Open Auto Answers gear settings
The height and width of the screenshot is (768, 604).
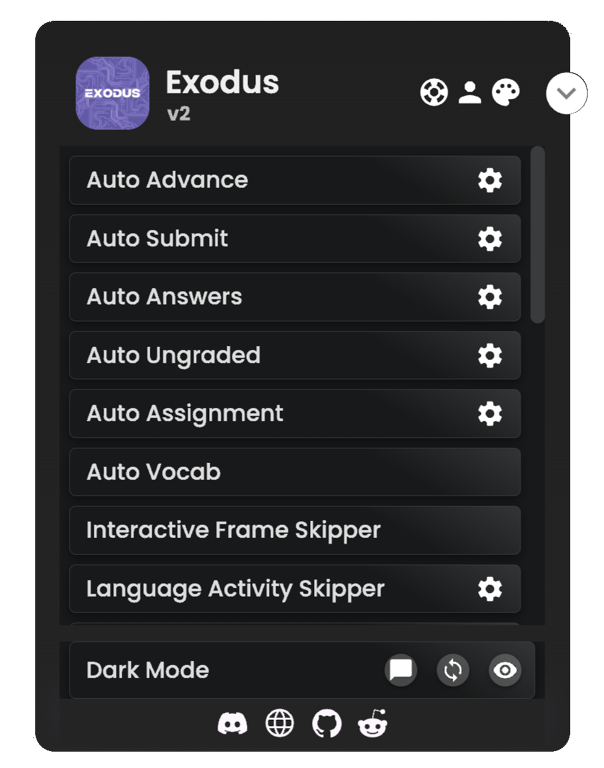489,297
